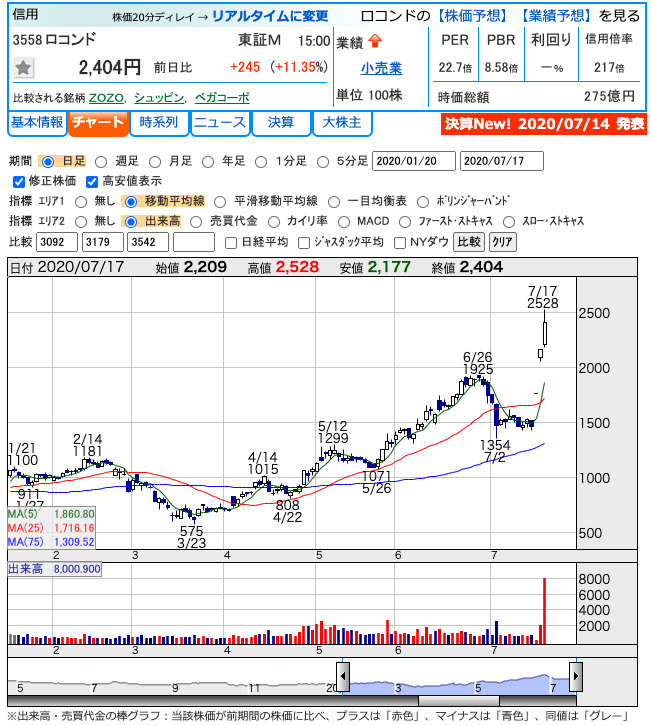652x725 pixels.
Task: Switch to the 大株主 tab
Action: pos(342,123)
